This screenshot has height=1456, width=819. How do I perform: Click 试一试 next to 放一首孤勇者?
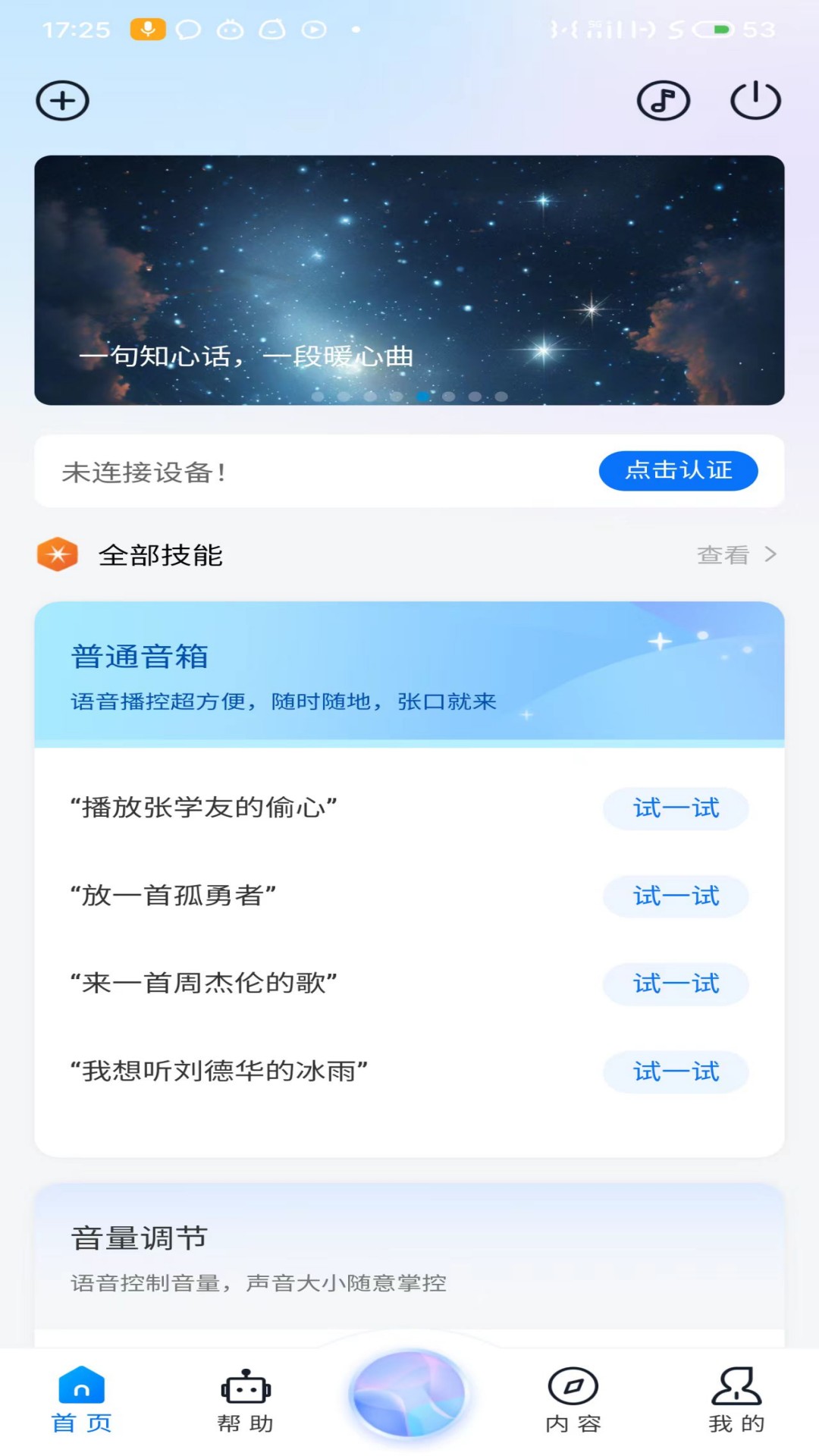(675, 896)
